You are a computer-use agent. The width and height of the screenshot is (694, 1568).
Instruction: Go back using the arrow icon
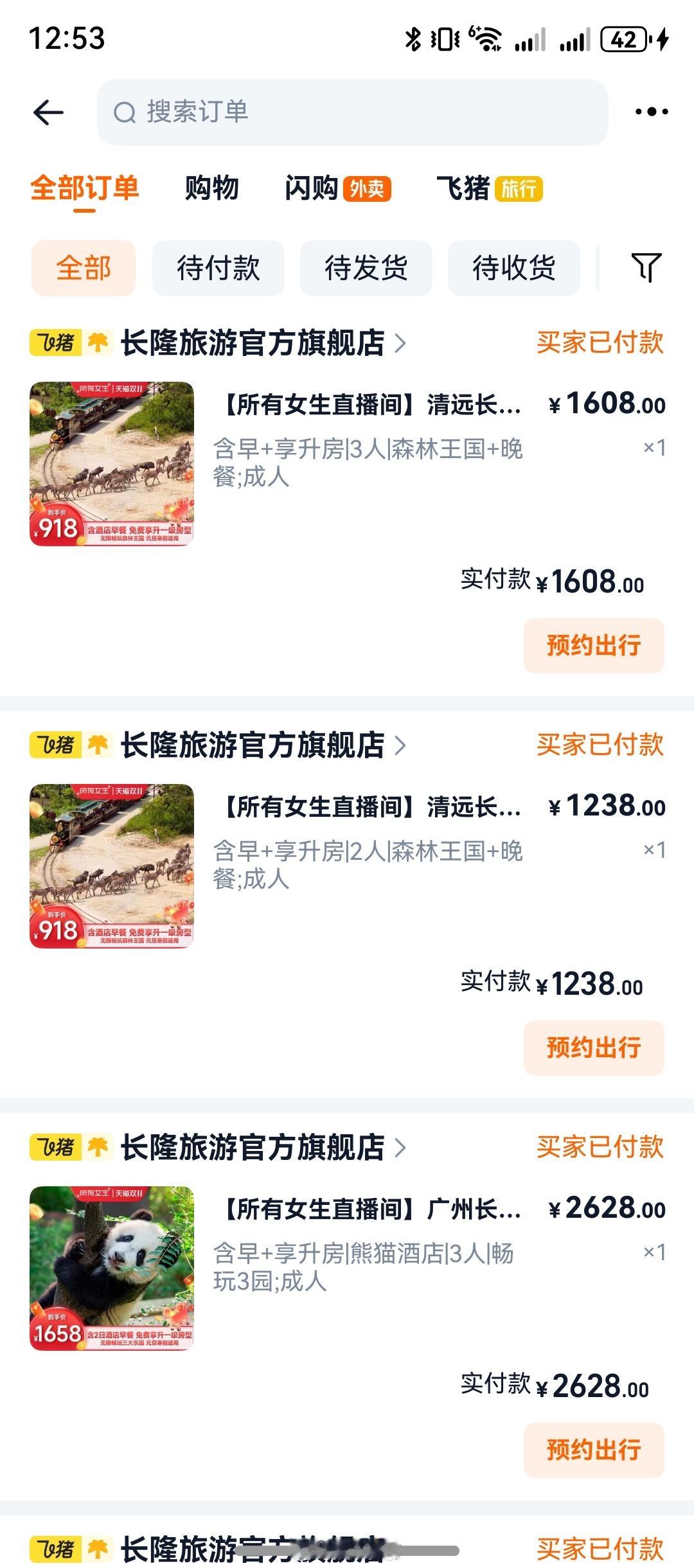48,112
